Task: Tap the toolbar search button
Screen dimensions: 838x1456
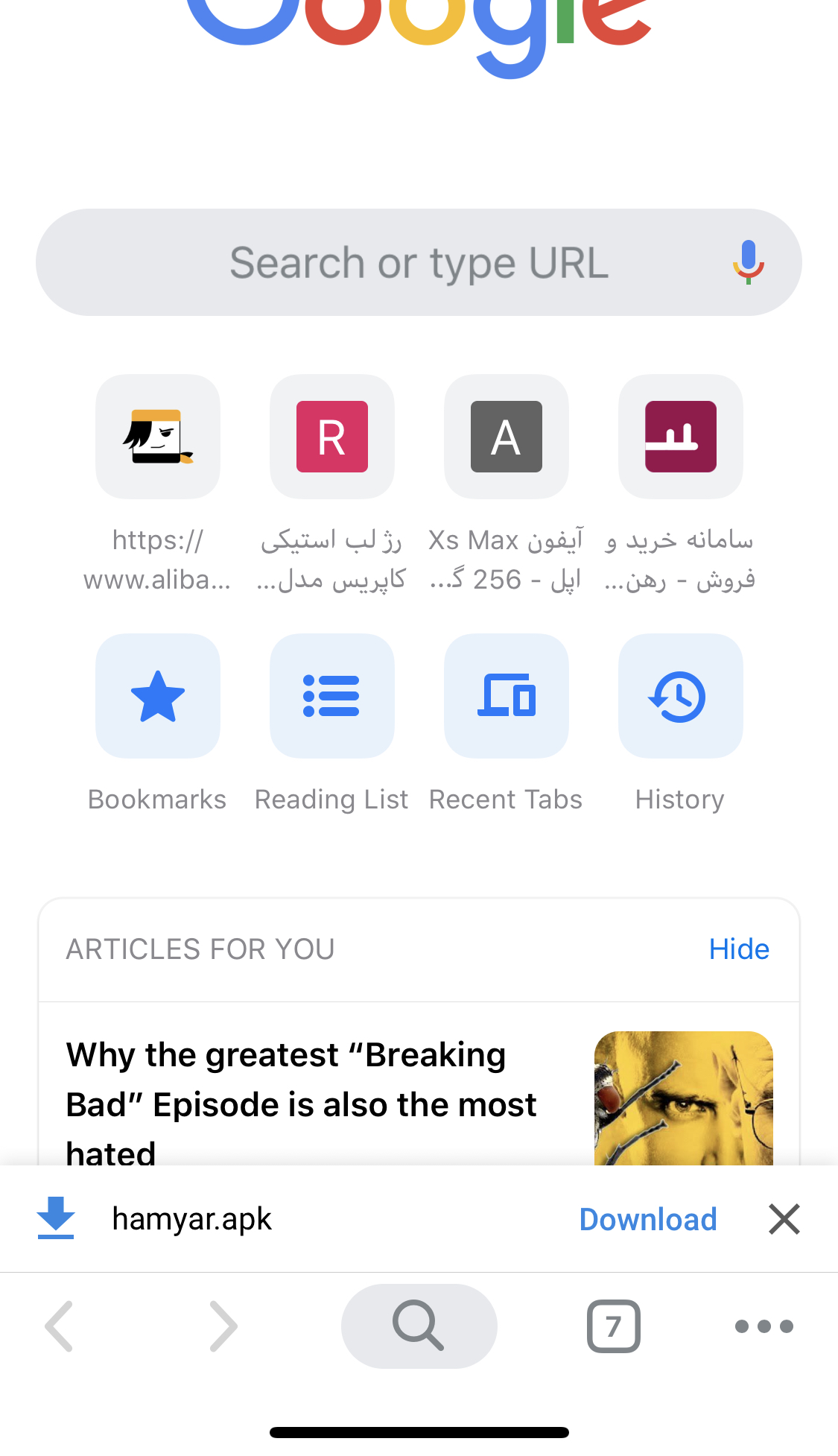Action: click(x=419, y=1326)
